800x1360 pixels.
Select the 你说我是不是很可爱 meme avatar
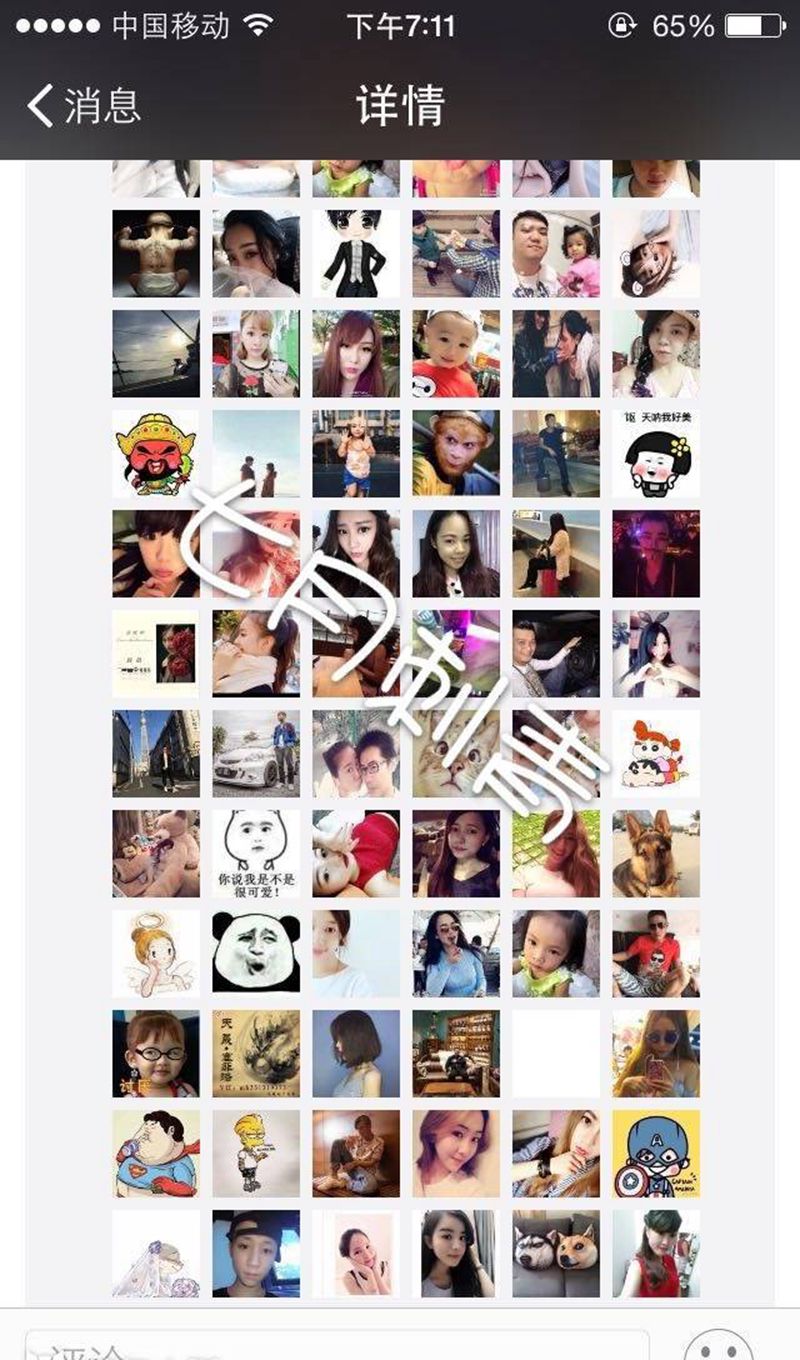tap(256, 853)
